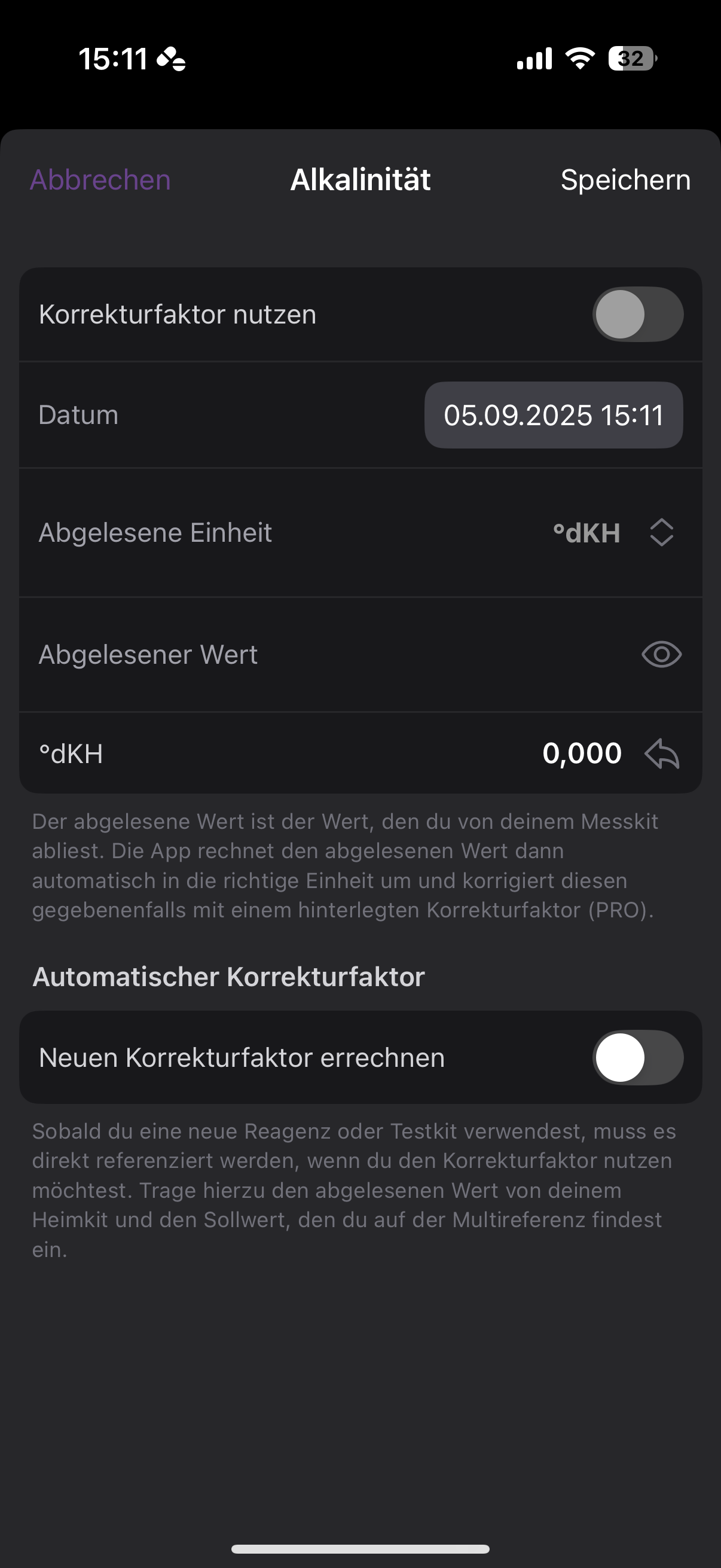The height and width of the screenshot is (1568, 721).
Task: Tap the Abgelesene Einheit row label
Action: (x=155, y=533)
